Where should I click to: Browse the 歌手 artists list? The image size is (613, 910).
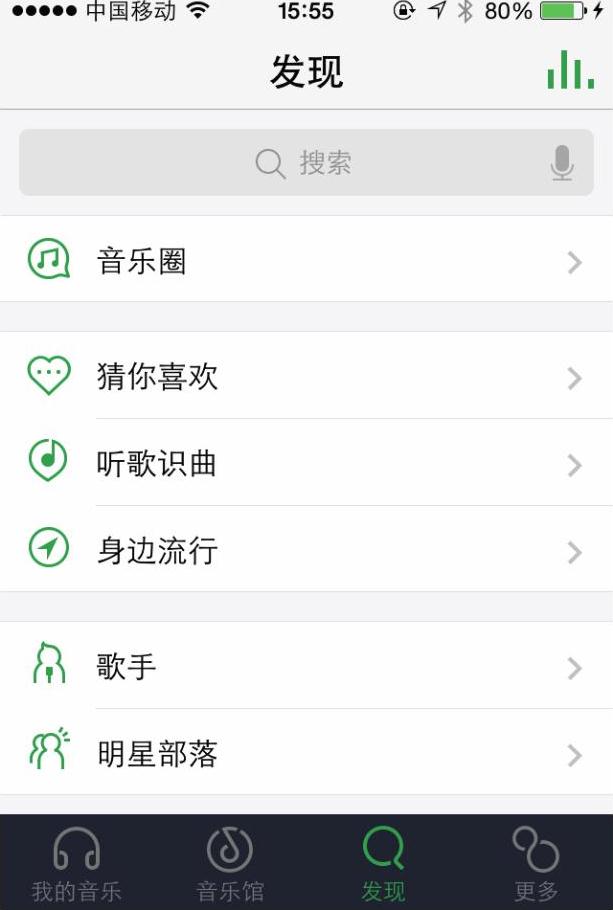tap(306, 667)
